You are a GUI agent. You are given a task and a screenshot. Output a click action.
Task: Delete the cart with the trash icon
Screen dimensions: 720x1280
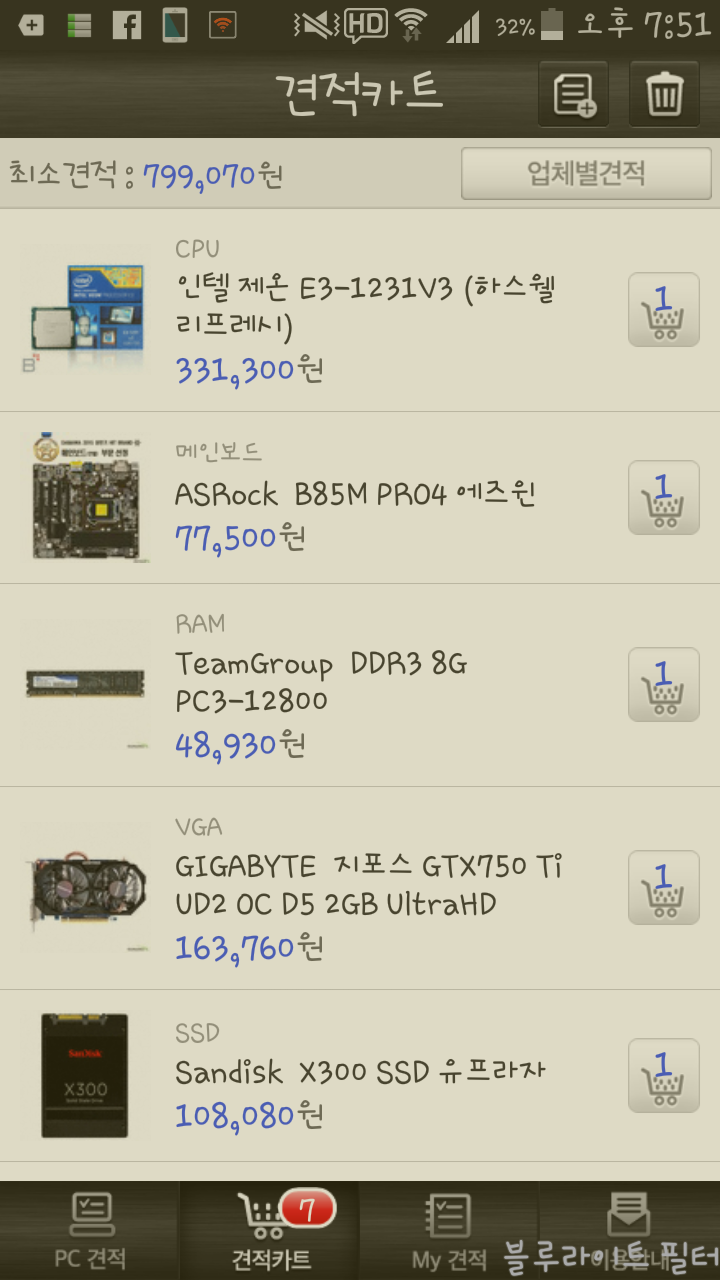point(664,94)
